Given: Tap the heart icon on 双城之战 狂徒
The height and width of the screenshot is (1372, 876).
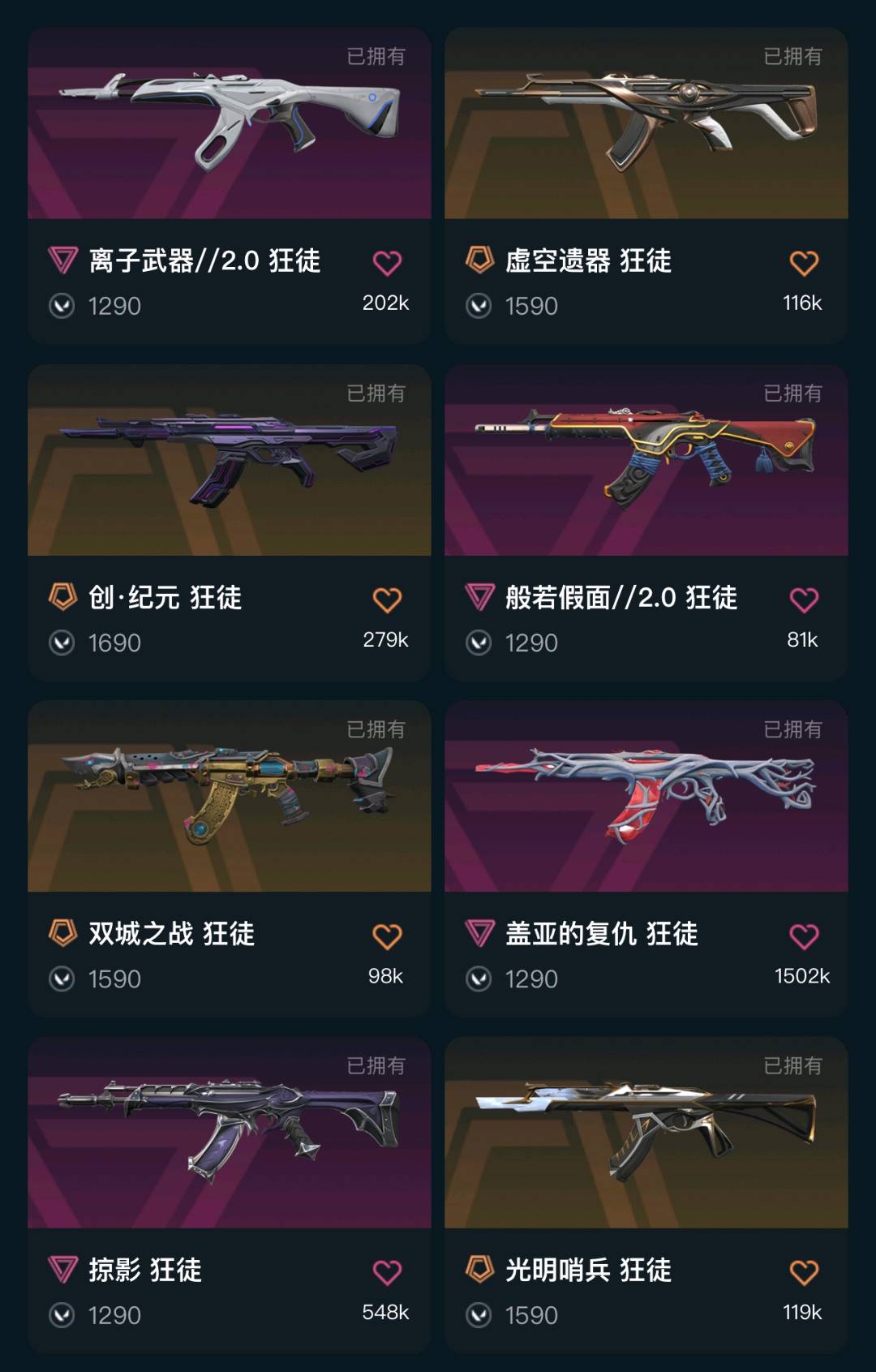Looking at the screenshot, I should click(387, 936).
